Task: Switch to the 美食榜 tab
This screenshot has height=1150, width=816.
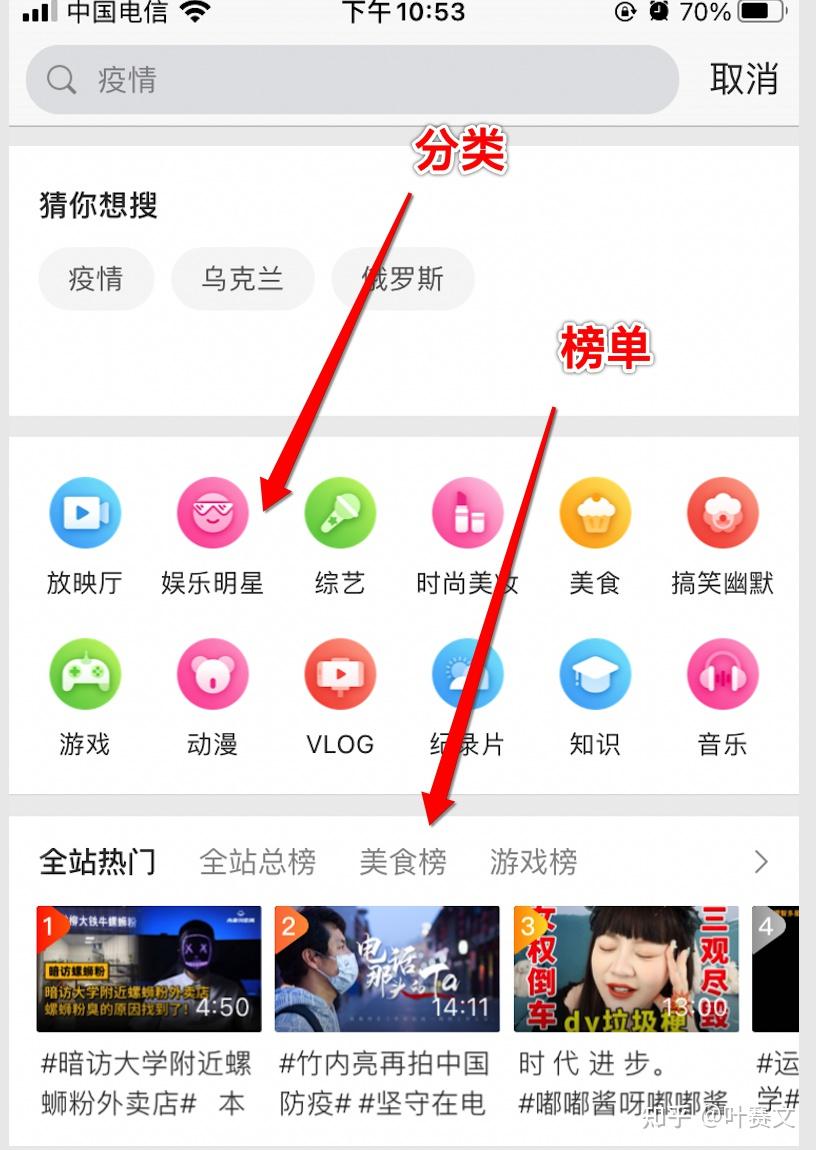Action: click(x=403, y=861)
